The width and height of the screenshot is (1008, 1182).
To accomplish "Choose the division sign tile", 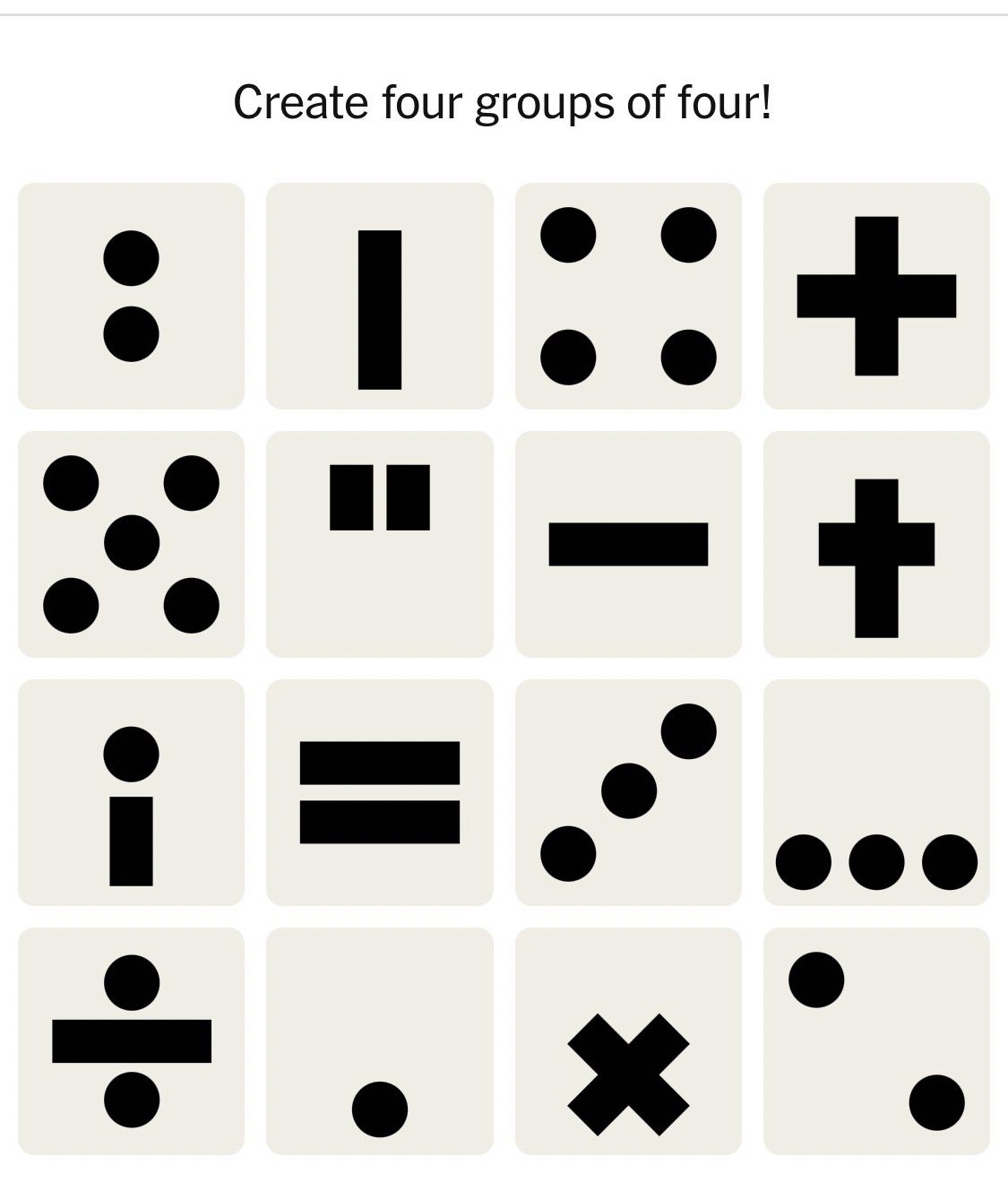I will (131, 1040).
